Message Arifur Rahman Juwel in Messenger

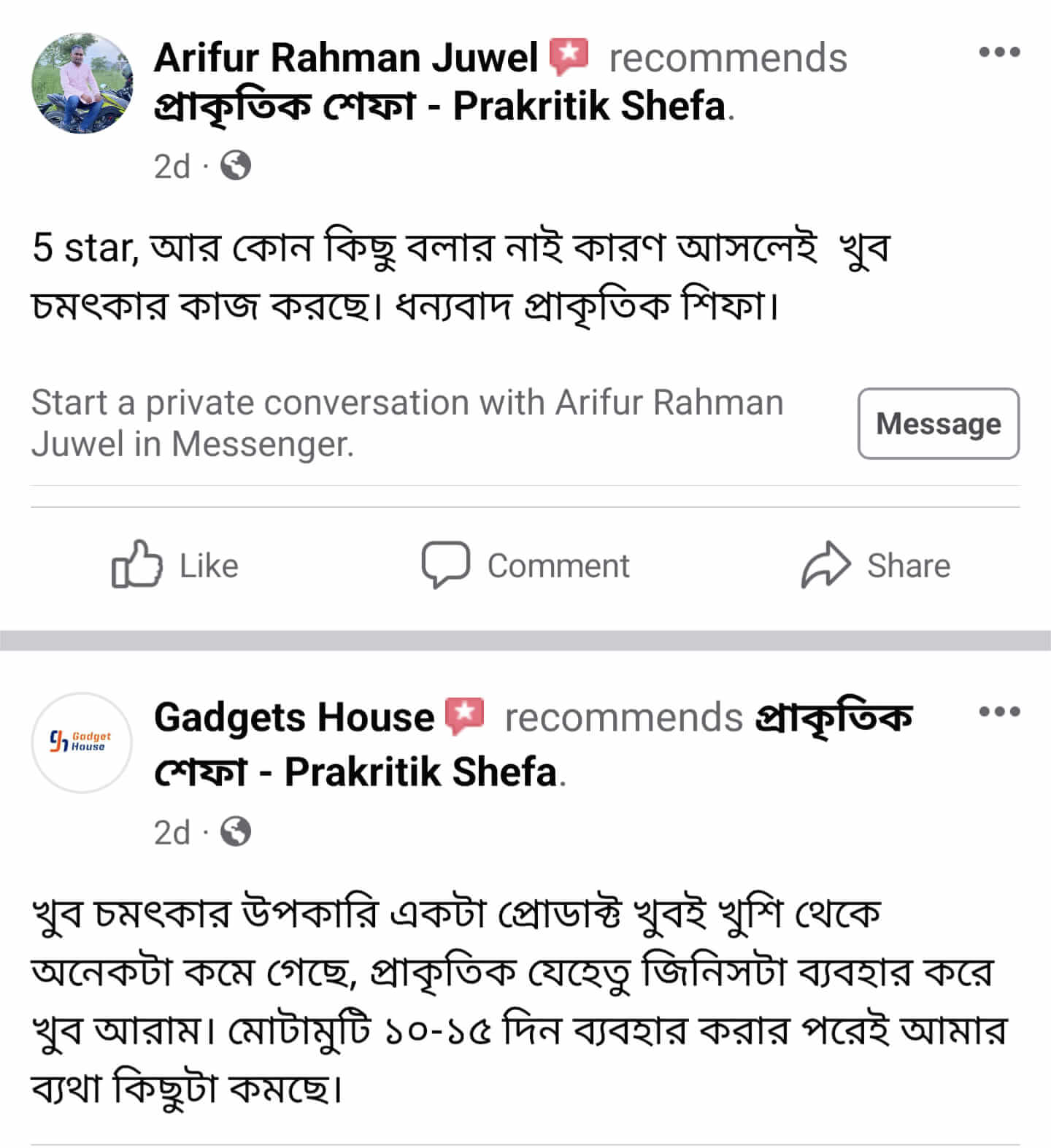point(938,424)
